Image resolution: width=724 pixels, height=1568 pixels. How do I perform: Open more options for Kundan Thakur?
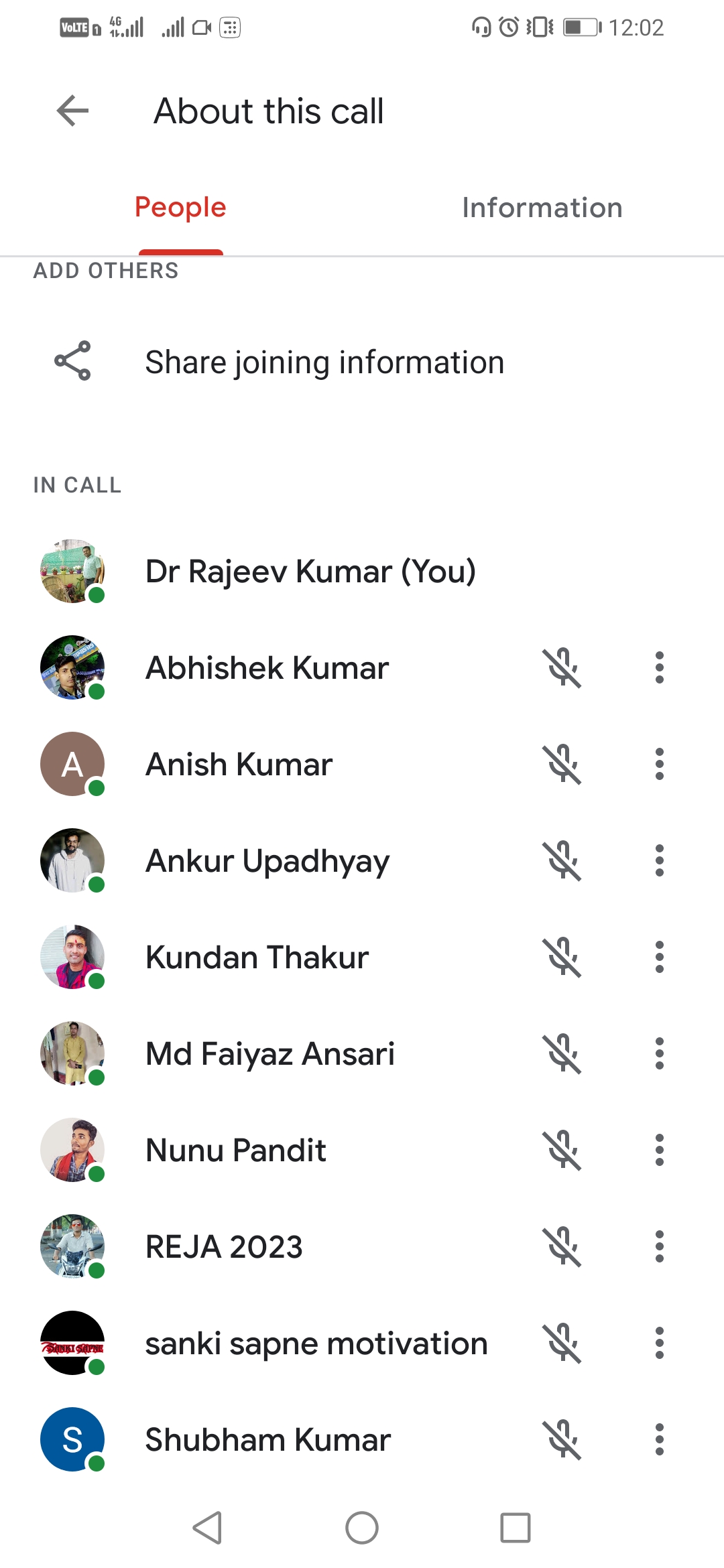point(659,957)
